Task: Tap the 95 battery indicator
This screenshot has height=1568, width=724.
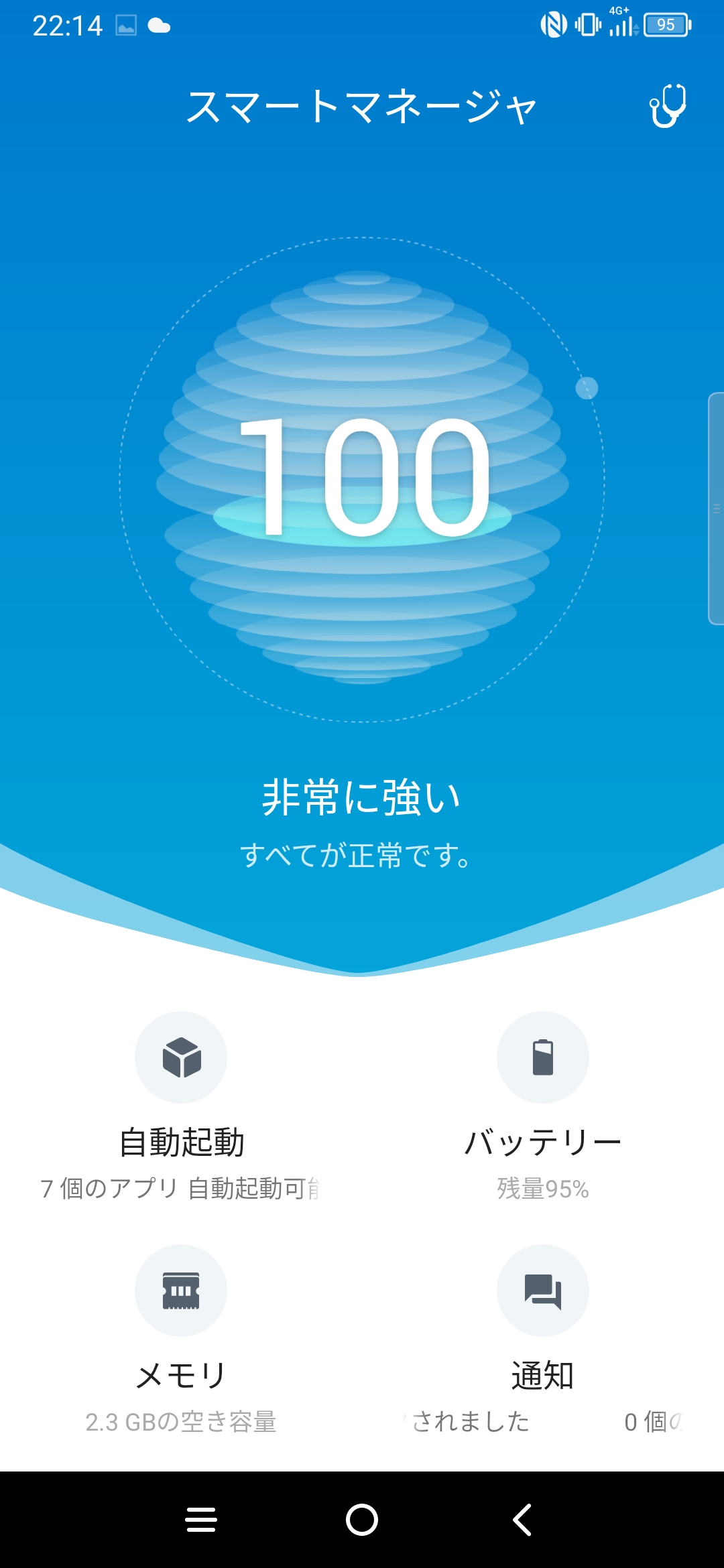Action: coord(664,25)
